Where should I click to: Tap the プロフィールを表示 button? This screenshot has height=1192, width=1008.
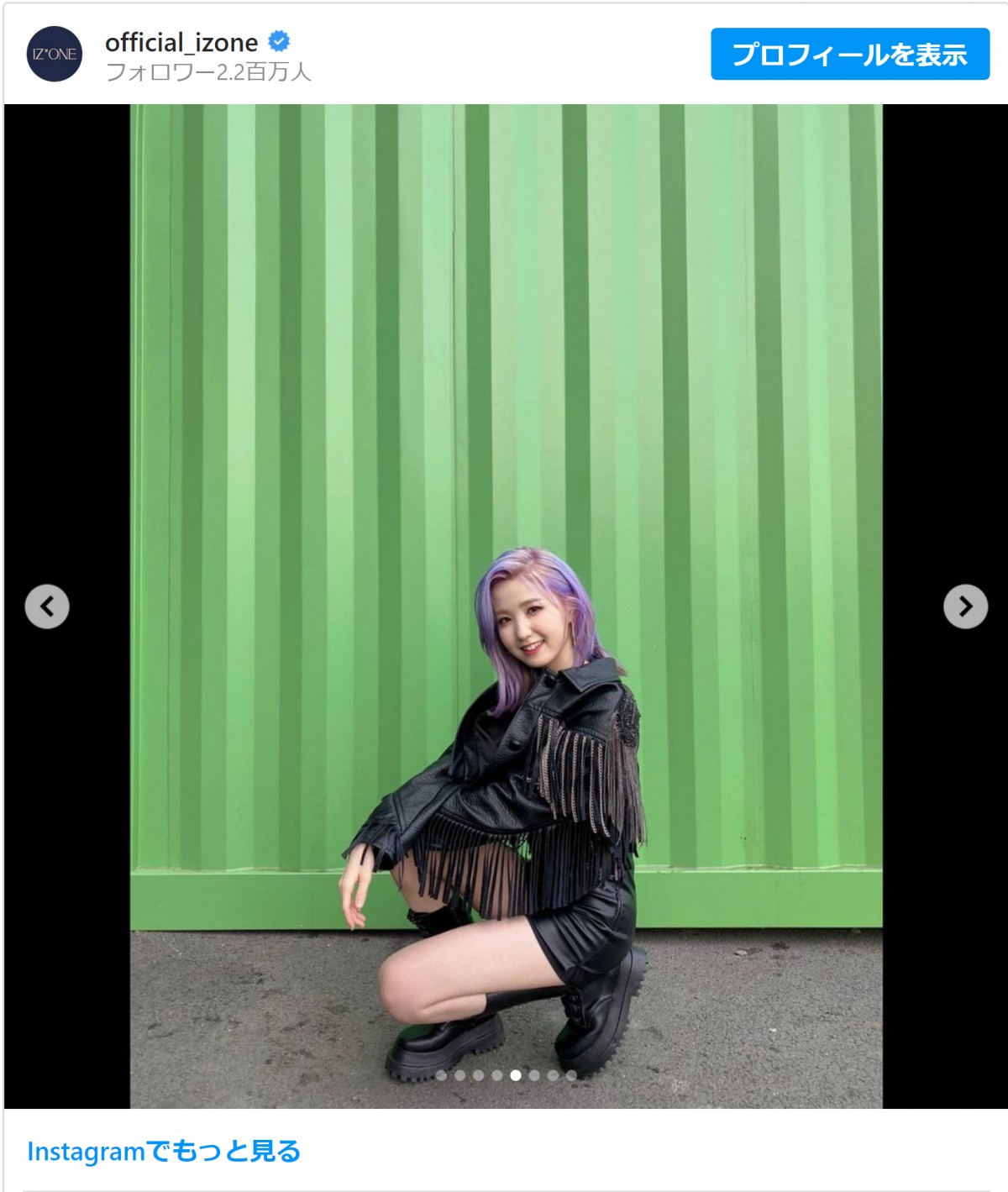click(x=849, y=55)
